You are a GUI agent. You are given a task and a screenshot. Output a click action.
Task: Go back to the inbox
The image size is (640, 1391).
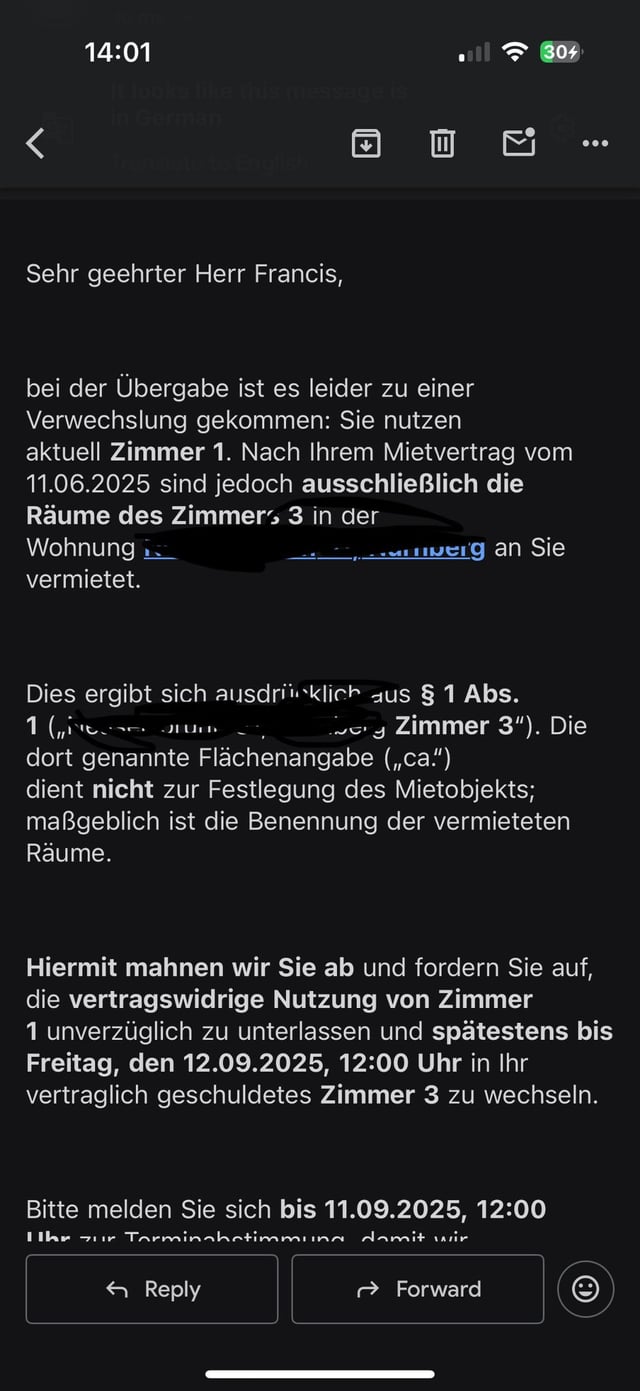point(36,144)
